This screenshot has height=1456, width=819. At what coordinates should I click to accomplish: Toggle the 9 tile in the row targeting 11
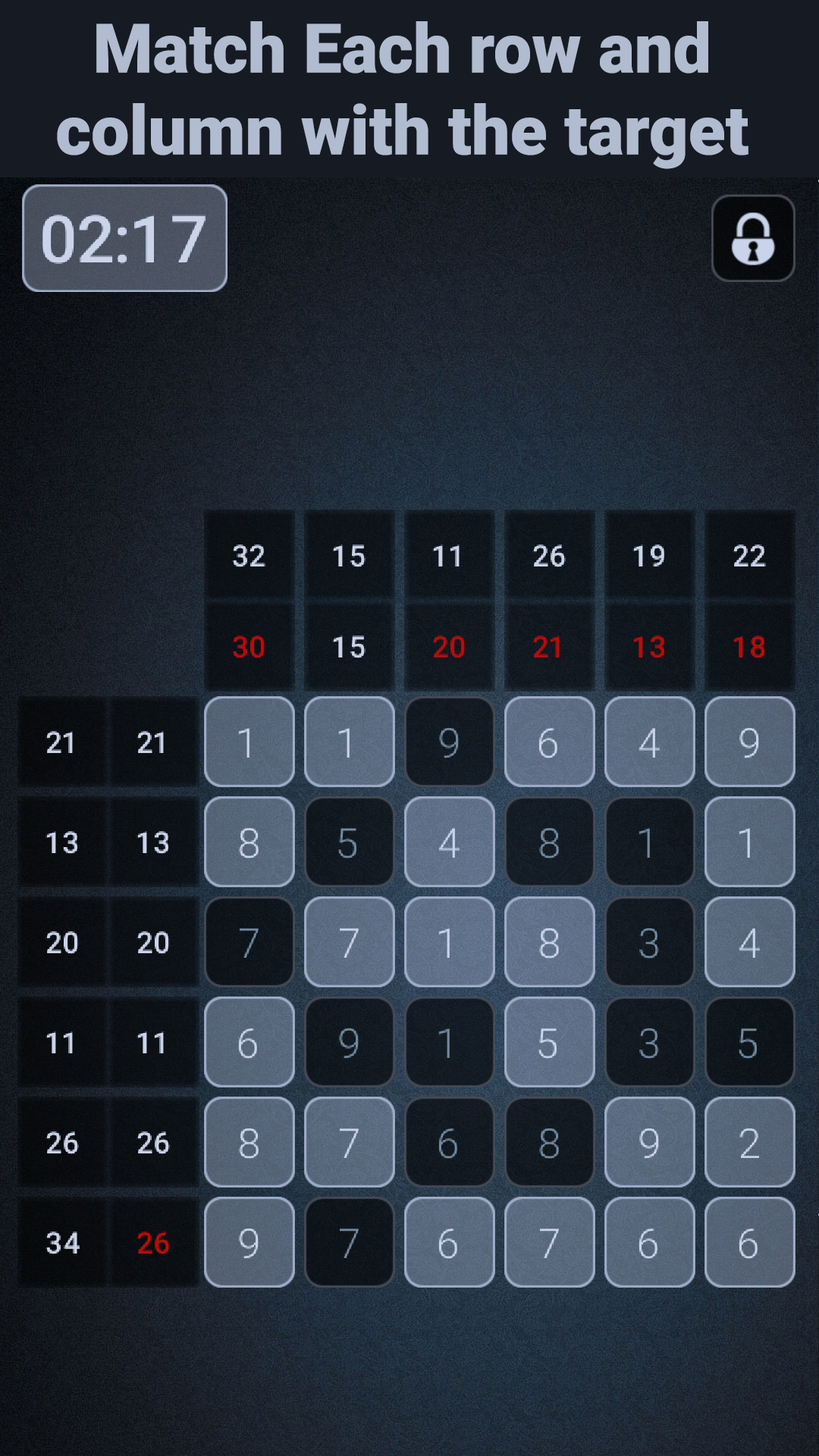(349, 1042)
